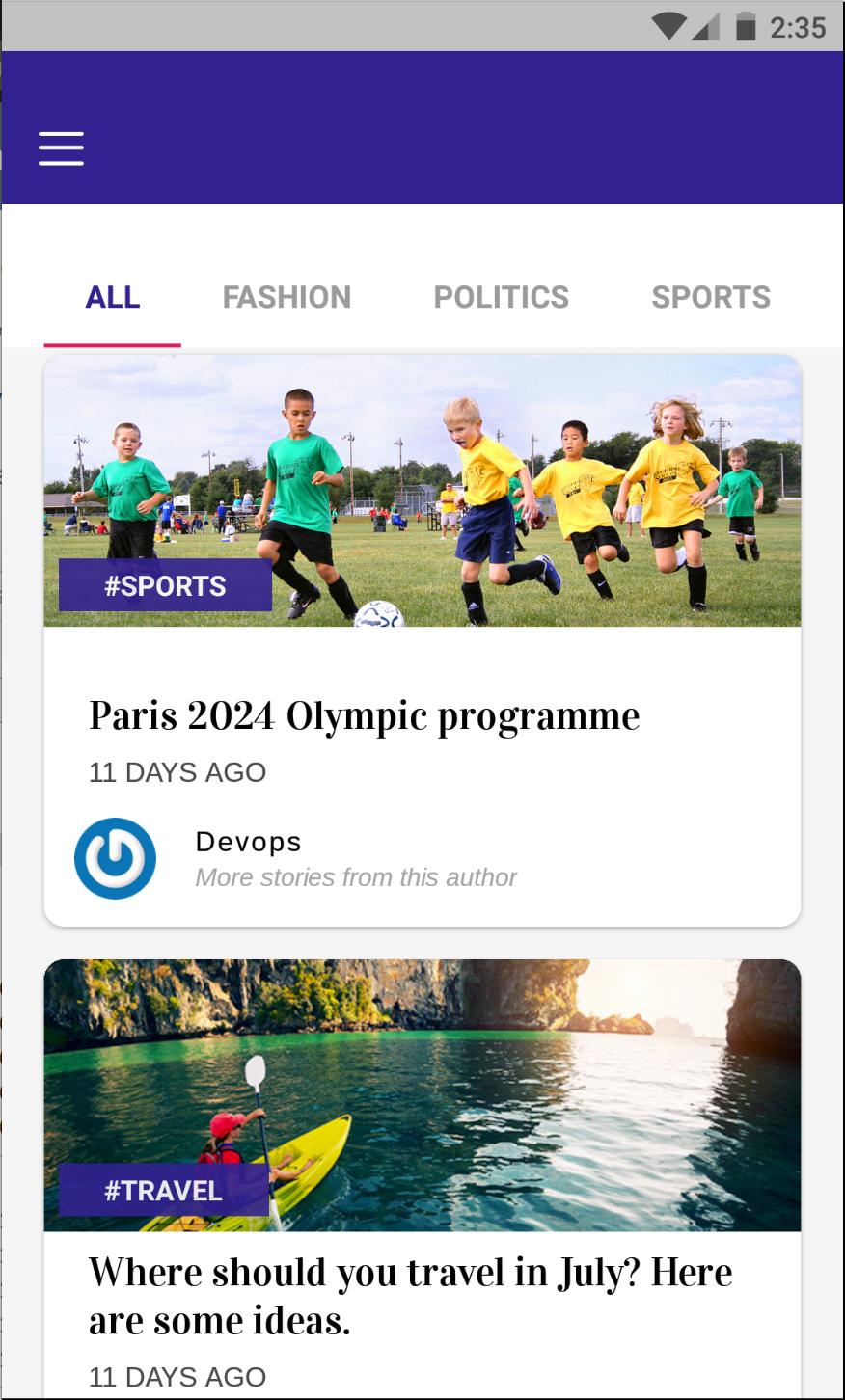Open the hamburger drawer menu
The height and width of the screenshot is (1400, 845).
pos(61,148)
